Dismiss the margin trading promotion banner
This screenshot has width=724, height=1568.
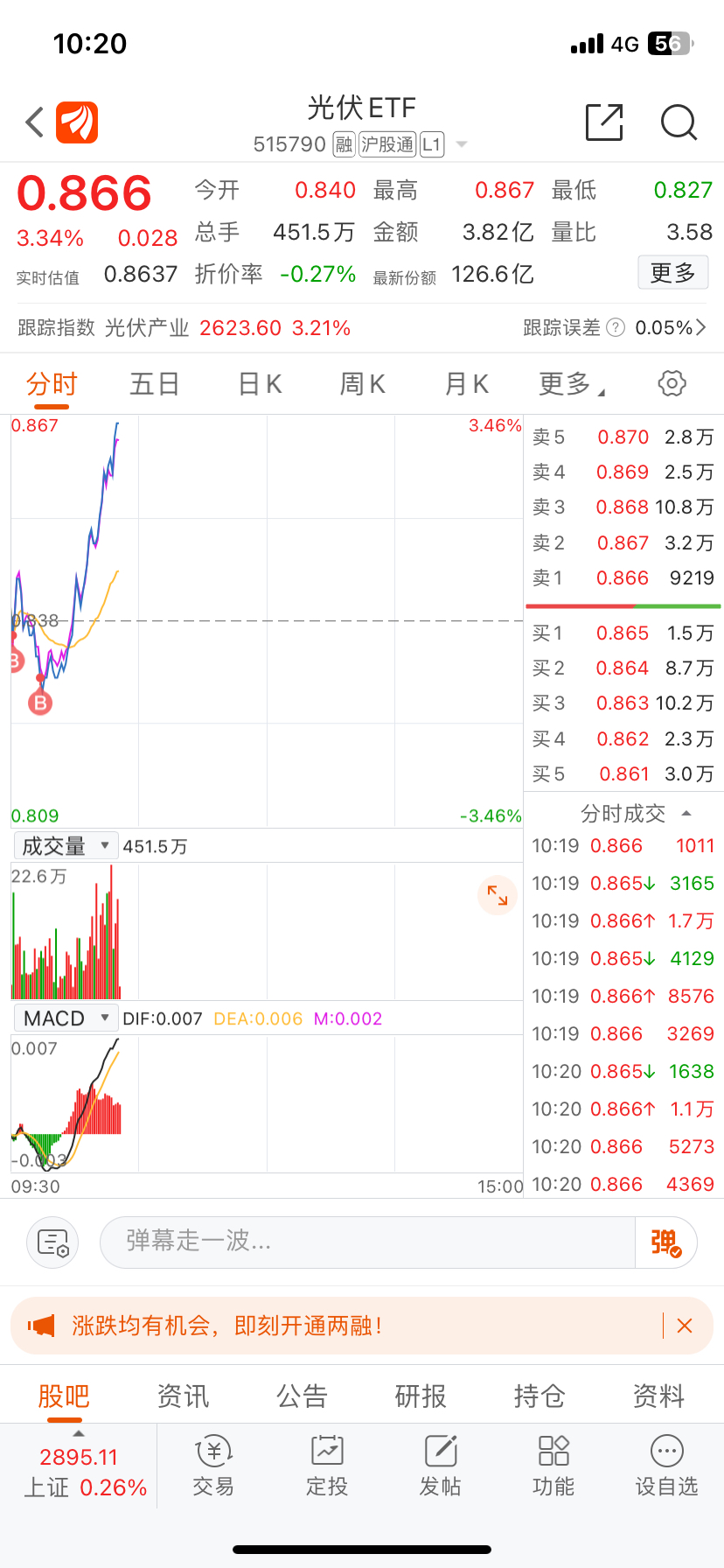coord(685,1326)
